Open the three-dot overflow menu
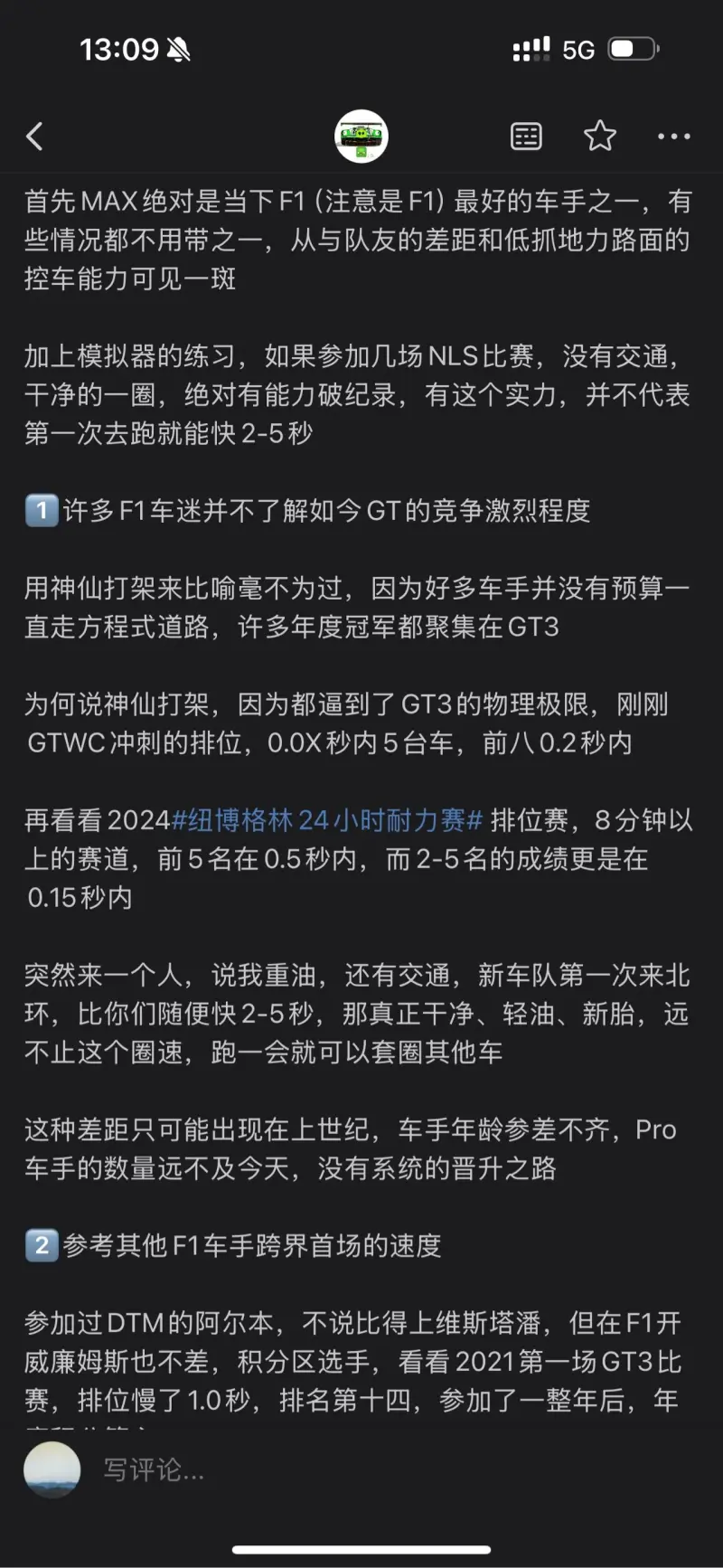The image size is (723, 1568). pos(673,137)
